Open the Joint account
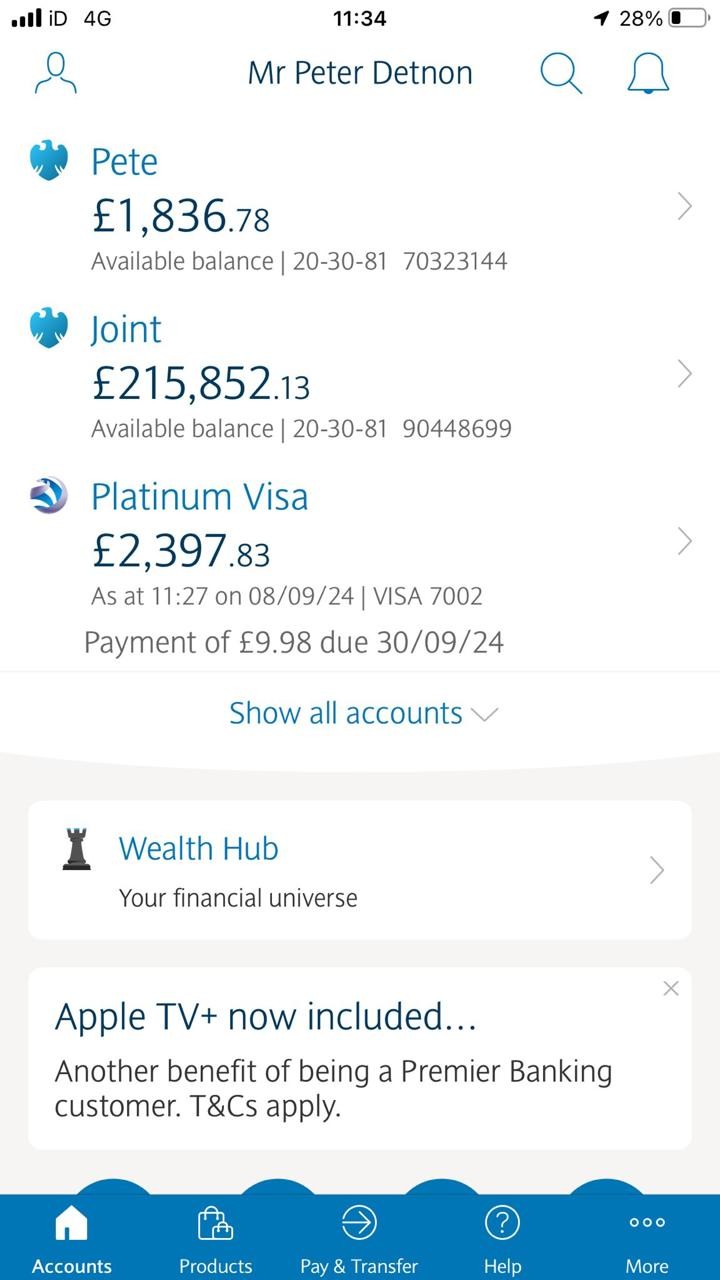This screenshot has height=1280, width=720. coord(360,375)
